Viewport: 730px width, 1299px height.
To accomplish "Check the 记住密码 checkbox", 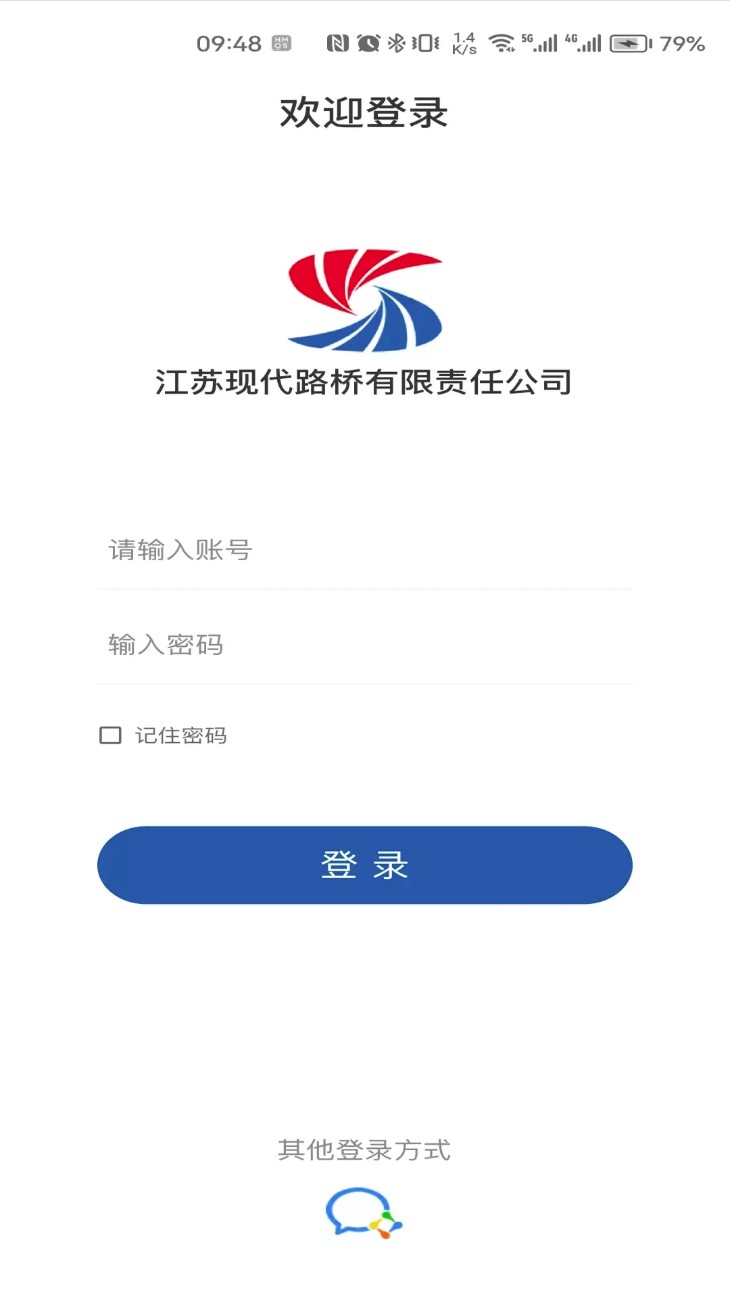I will click(x=110, y=736).
